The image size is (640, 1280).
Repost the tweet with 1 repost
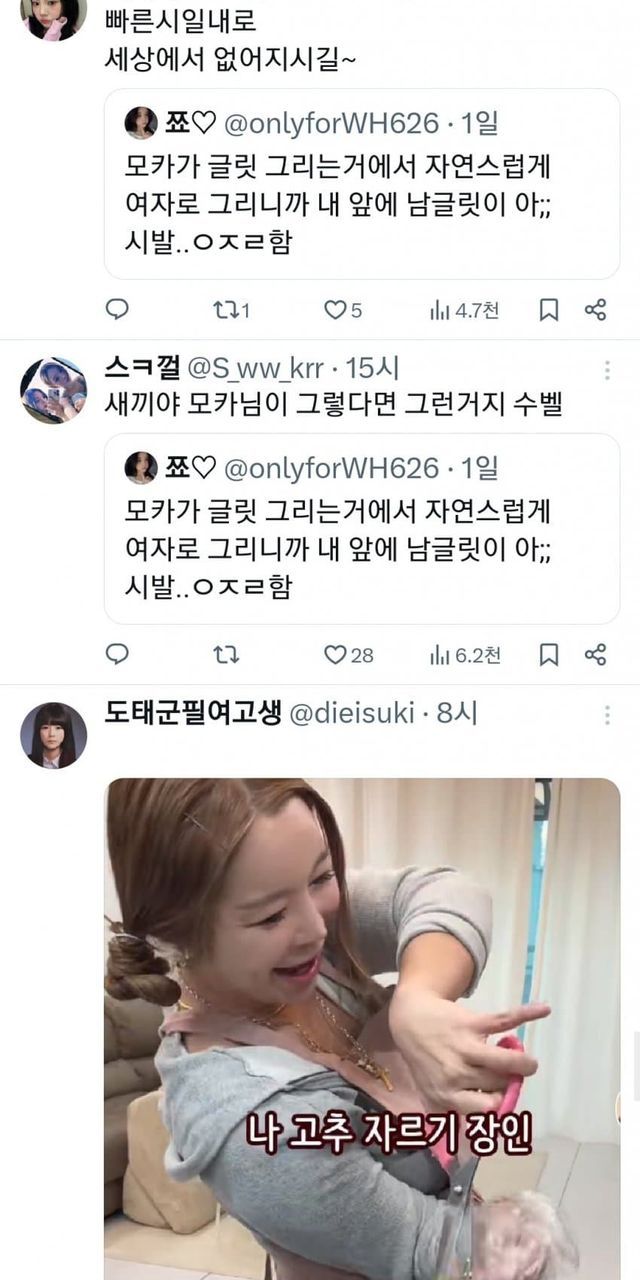tap(232, 310)
